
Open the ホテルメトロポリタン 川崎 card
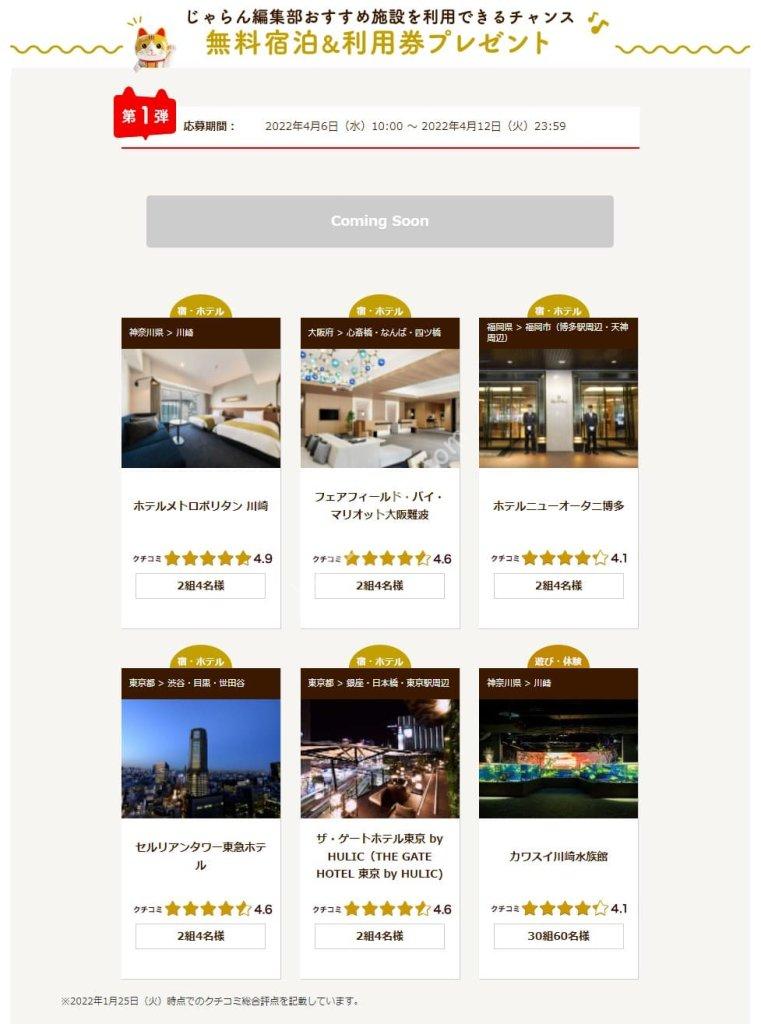point(200,506)
